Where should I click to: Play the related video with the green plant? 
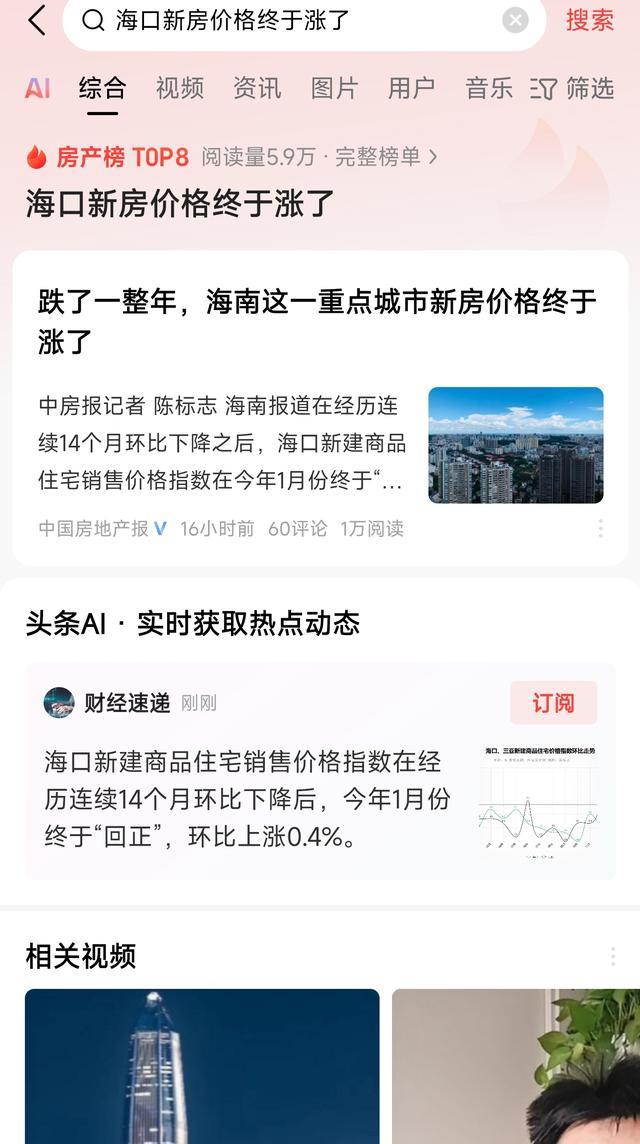516,1066
